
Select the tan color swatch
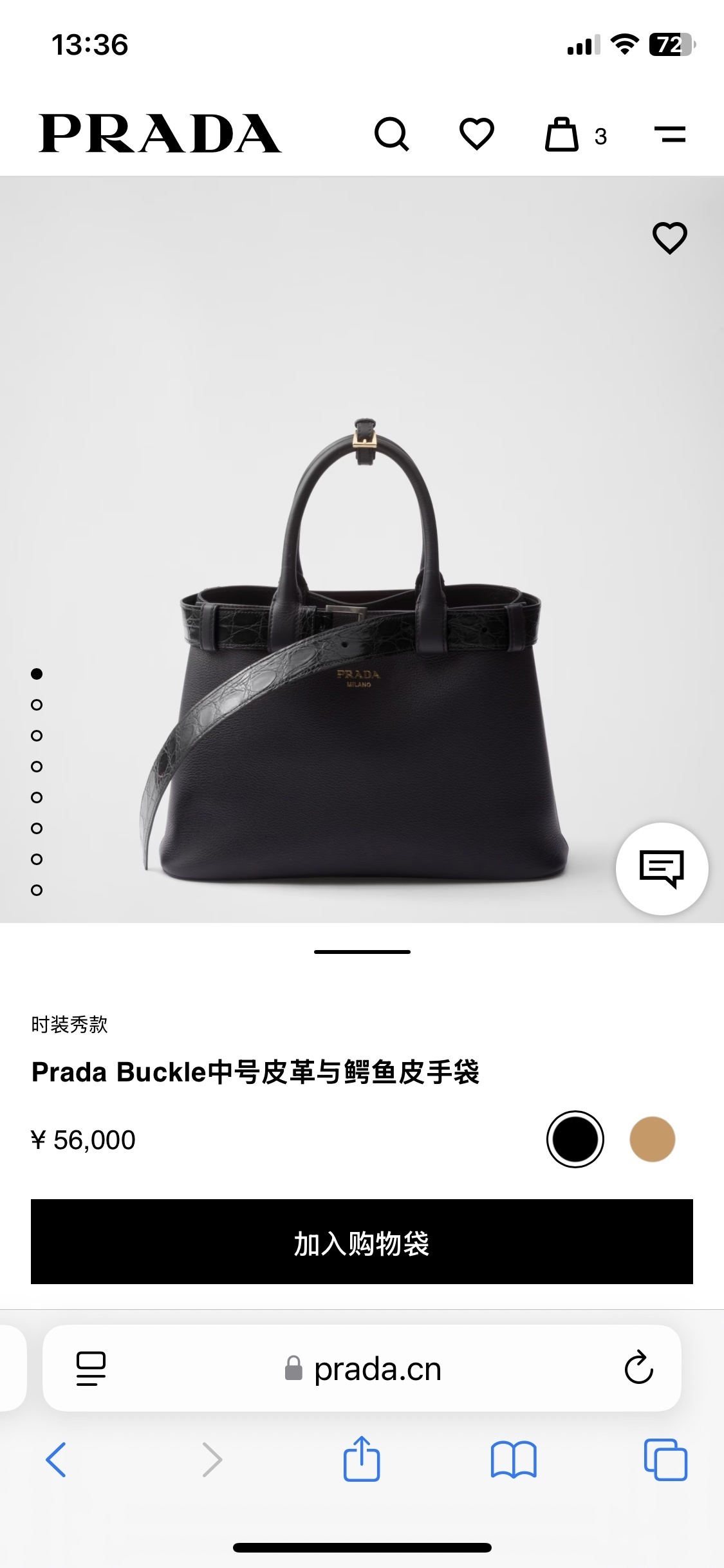click(x=652, y=1139)
